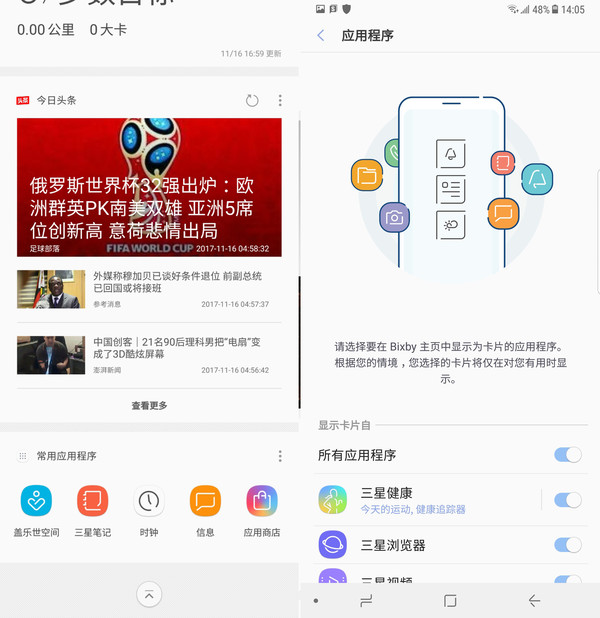The image size is (600, 618).
Task: Turn off the 三星浏览器 switch
Action: (x=566, y=545)
